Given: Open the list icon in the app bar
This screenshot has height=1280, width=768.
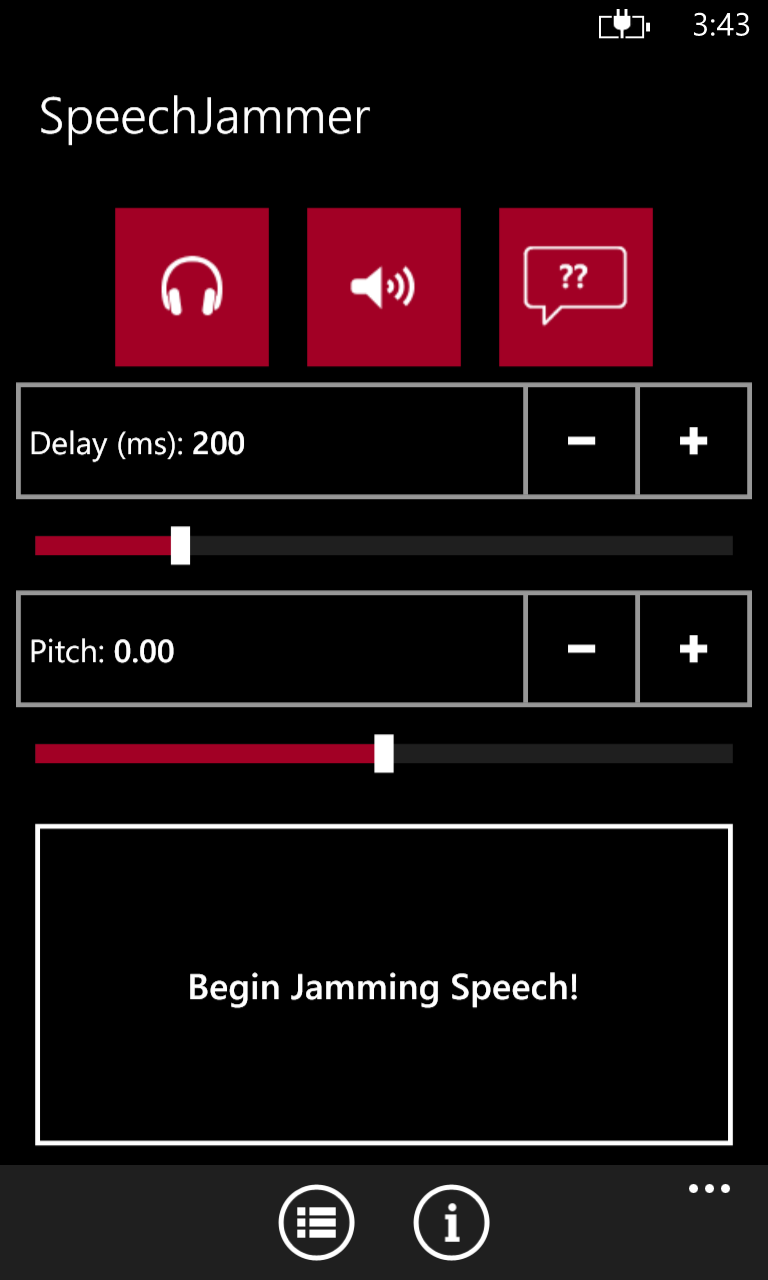Looking at the screenshot, I should (x=316, y=1221).
